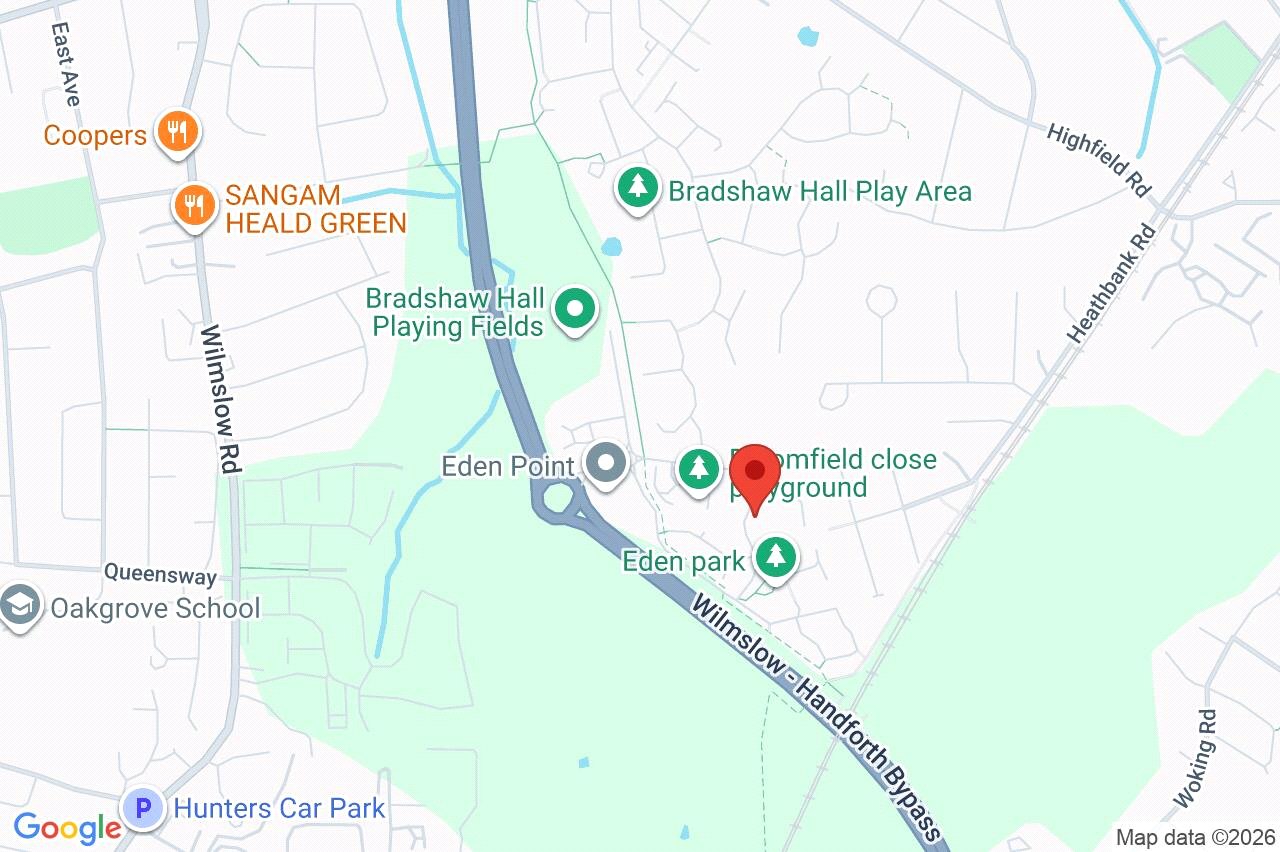Select the Oakgrove School marker

click(x=20, y=605)
